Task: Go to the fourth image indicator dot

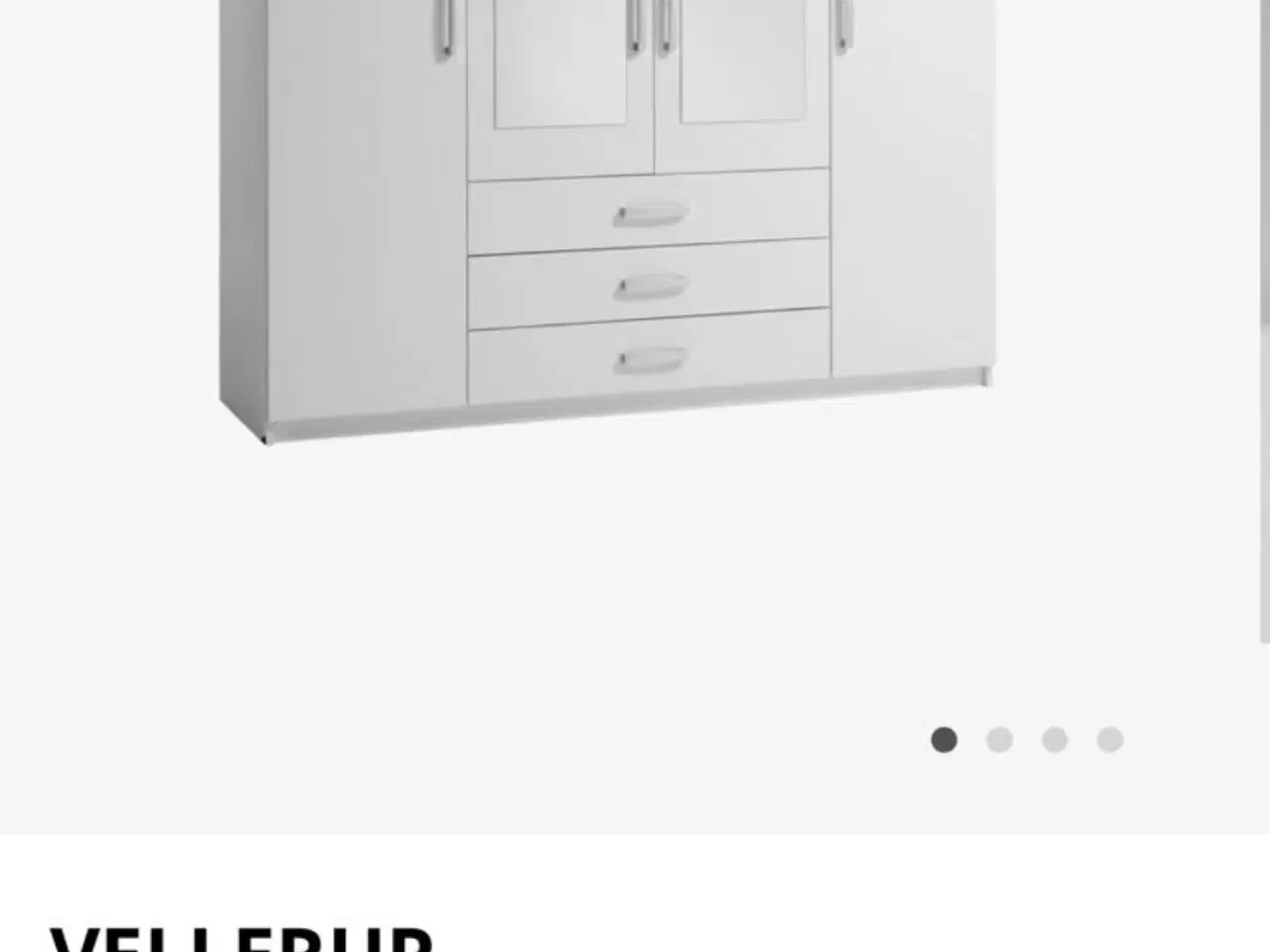Action: coord(1109,740)
